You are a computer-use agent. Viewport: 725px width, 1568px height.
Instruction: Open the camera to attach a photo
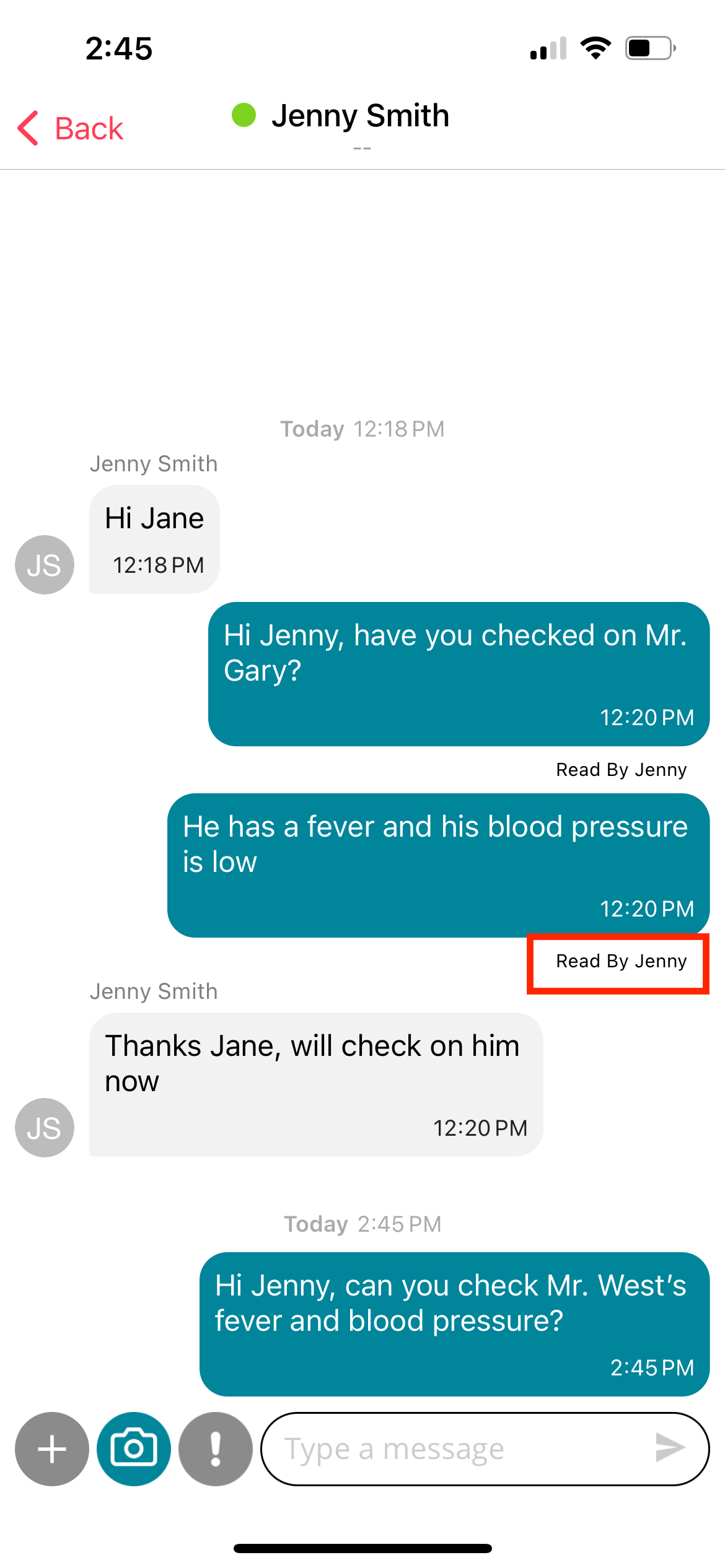click(134, 1449)
